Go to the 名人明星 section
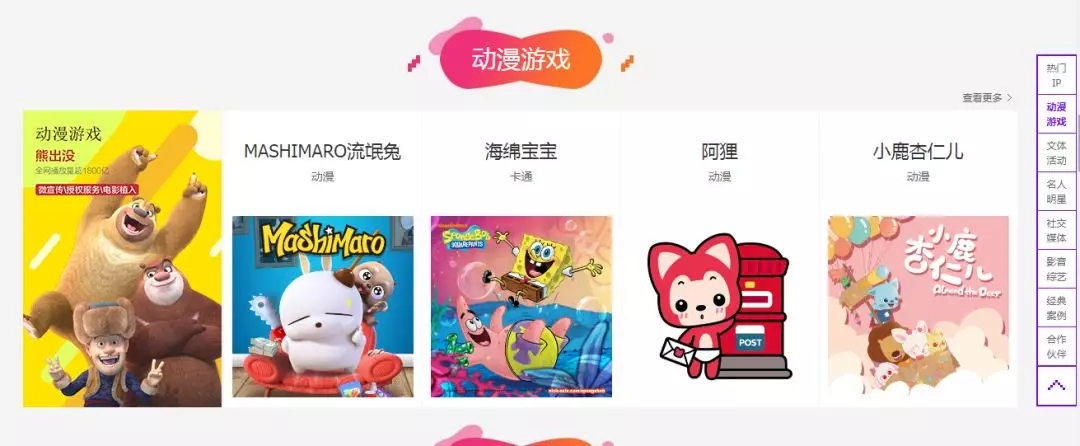Image resolution: width=1080 pixels, height=446 pixels. 1056,192
